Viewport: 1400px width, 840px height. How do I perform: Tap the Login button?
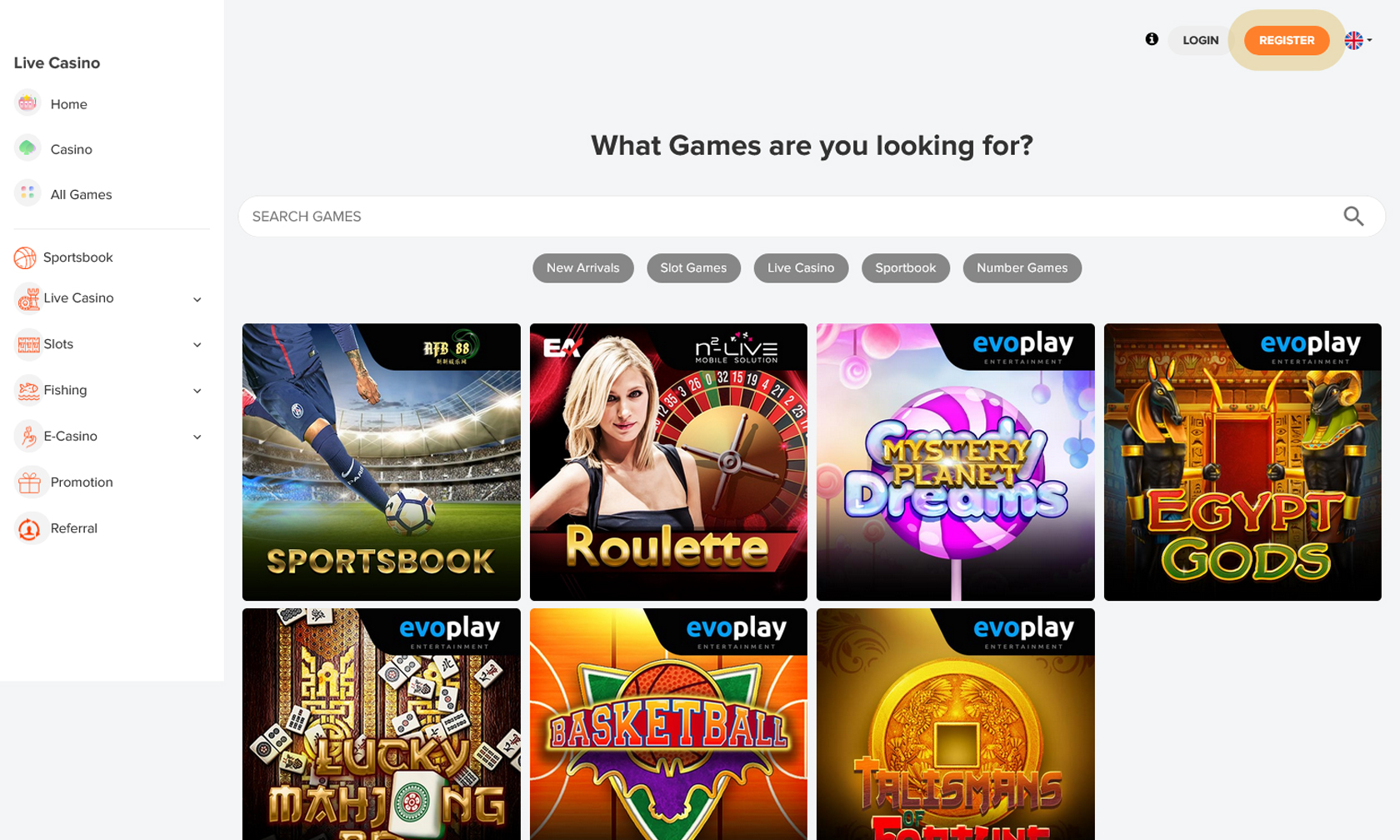click(x=1200, y=40)
